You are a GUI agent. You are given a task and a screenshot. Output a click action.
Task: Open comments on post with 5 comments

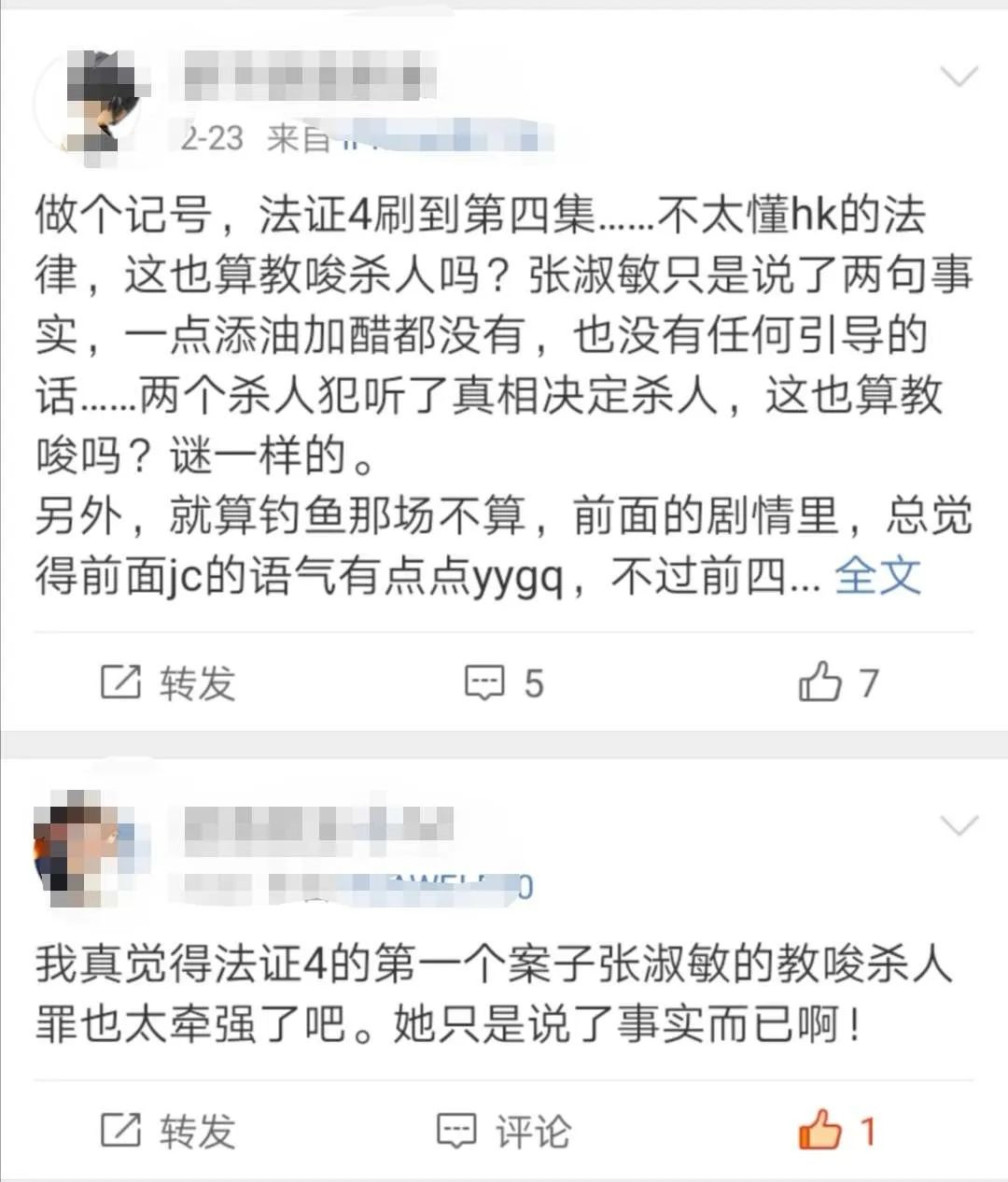(x=504, y=682)
